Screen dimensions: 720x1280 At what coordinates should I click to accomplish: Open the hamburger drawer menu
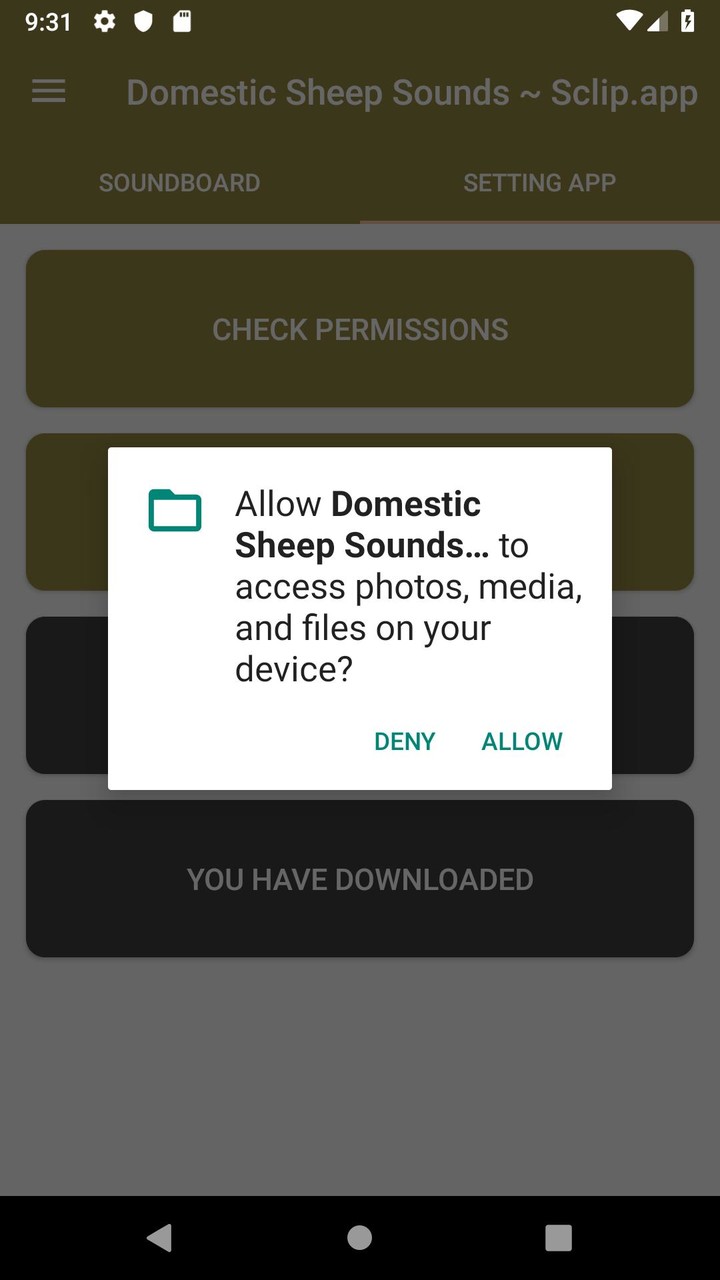pyautogui.click(x=48, y=92)
